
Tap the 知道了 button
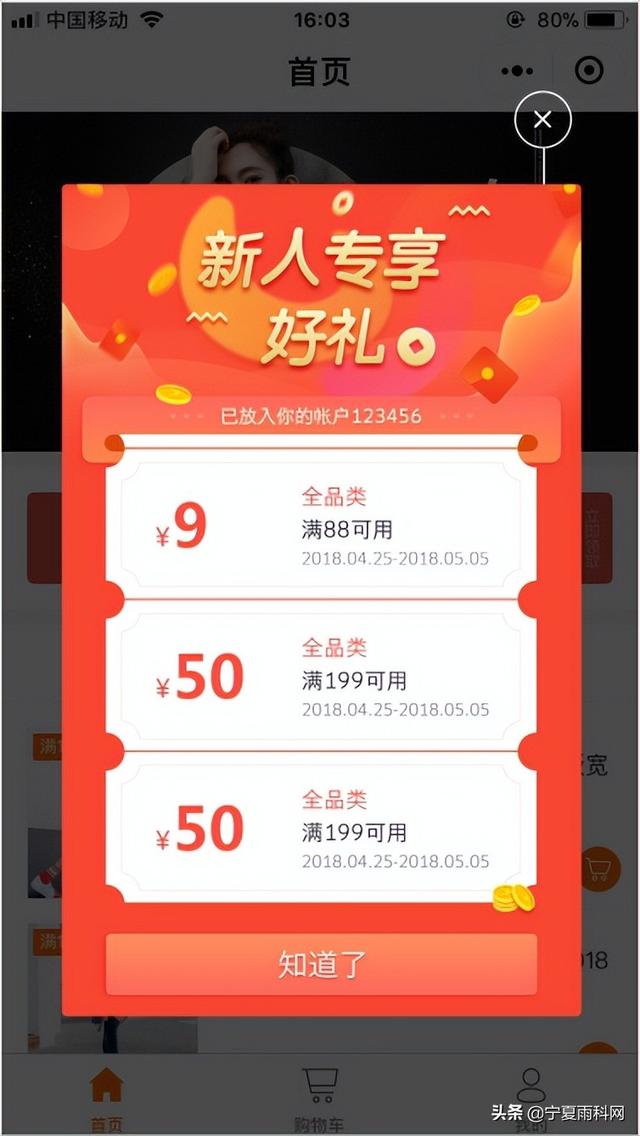(321, 964)
